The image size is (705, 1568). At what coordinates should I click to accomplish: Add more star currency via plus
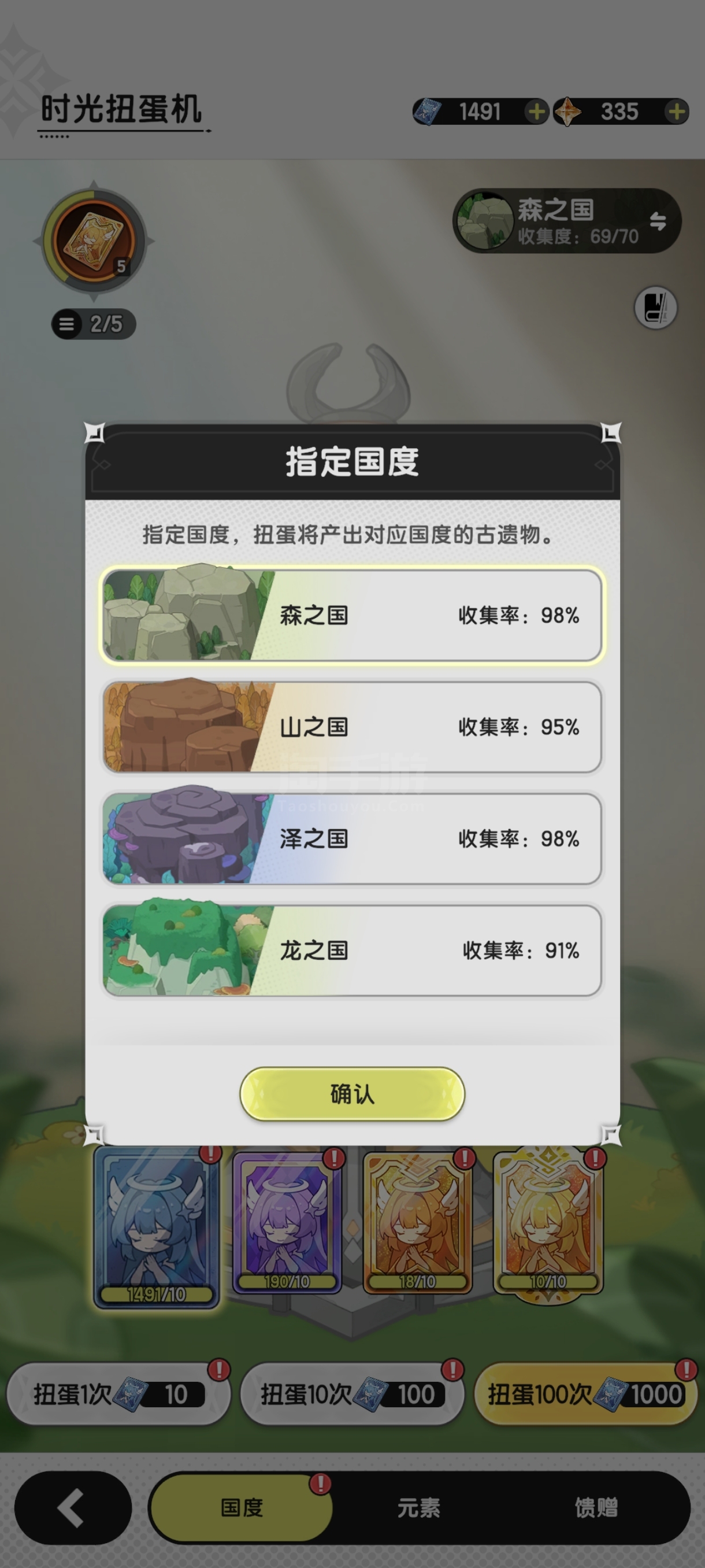[677, 112]
